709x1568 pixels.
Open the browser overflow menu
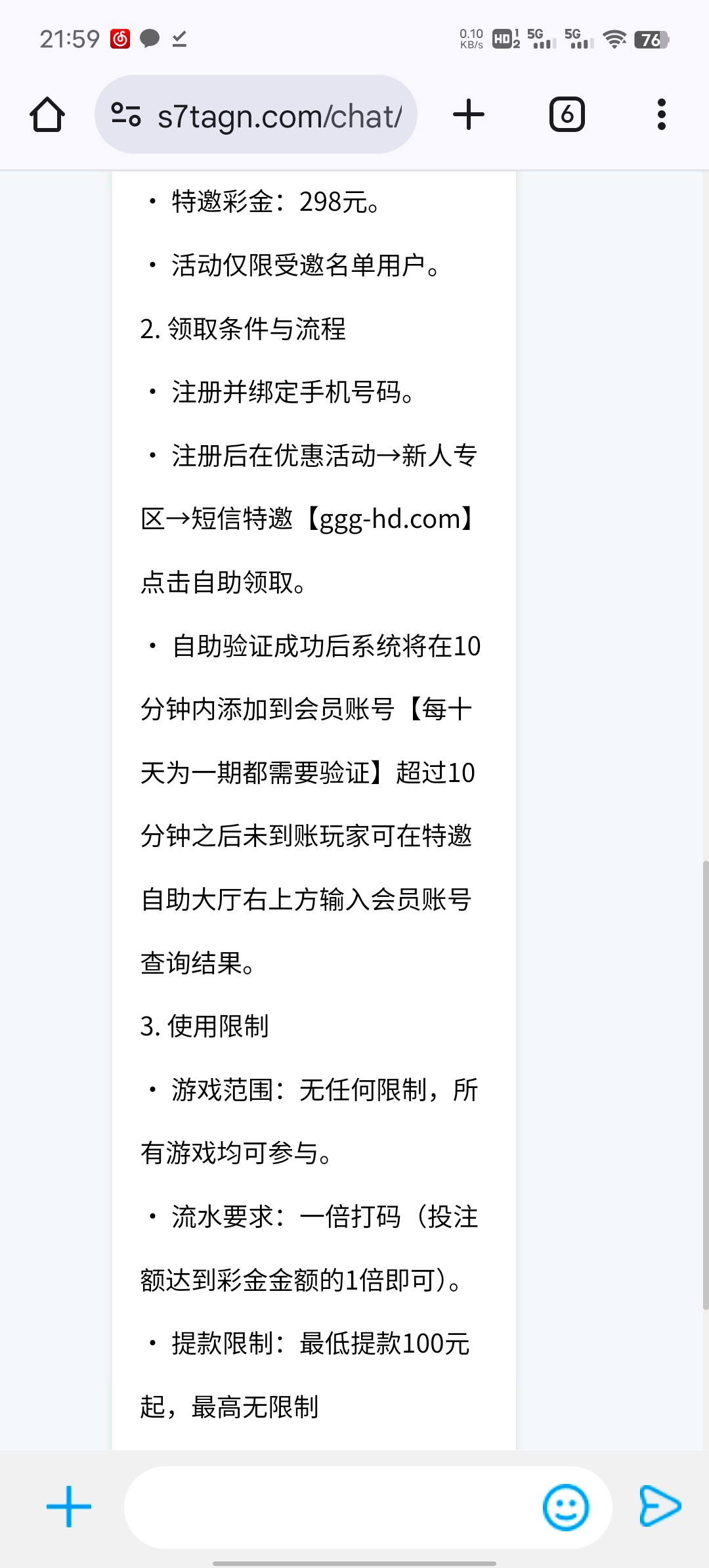(661, 115)
